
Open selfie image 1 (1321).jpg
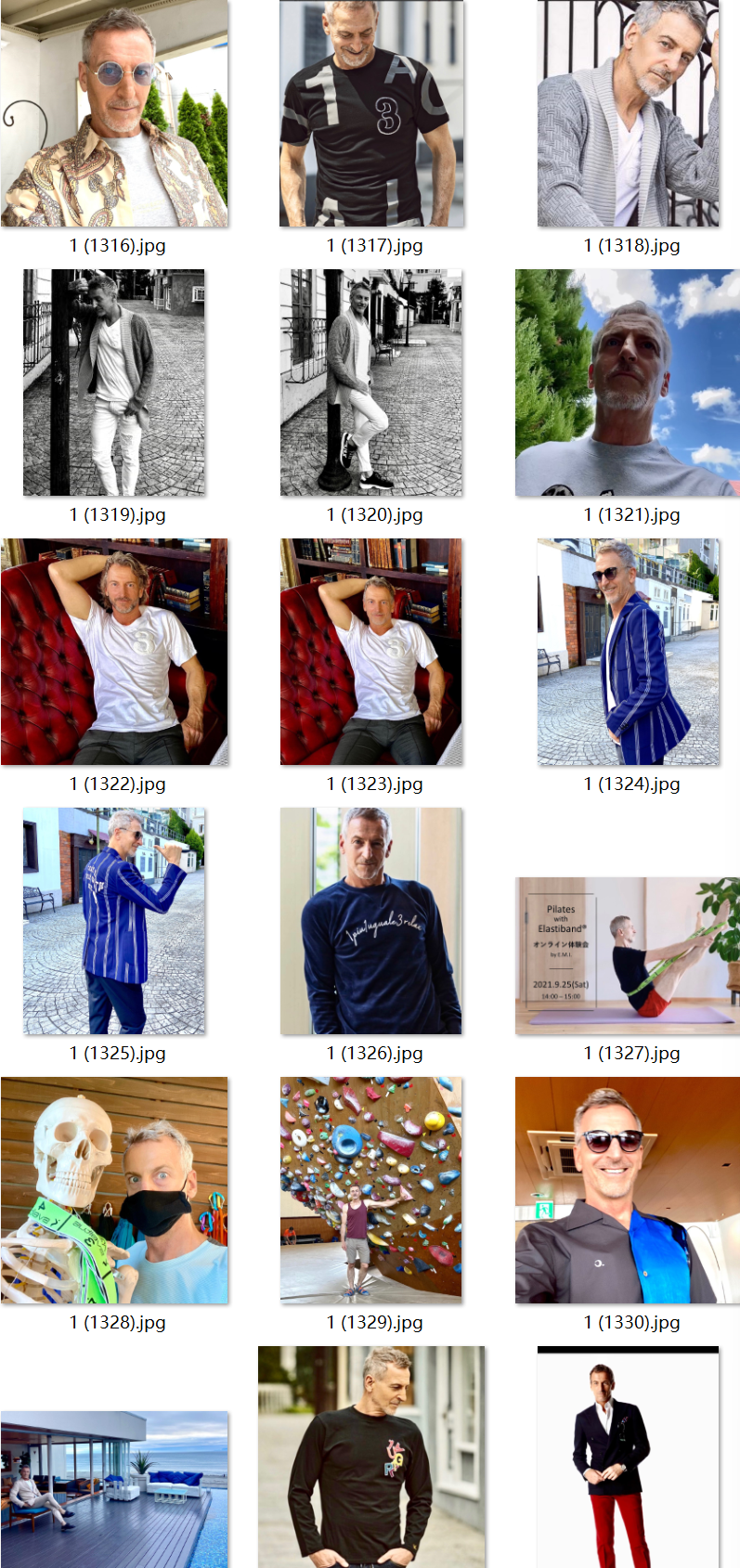tap(628, 382)
